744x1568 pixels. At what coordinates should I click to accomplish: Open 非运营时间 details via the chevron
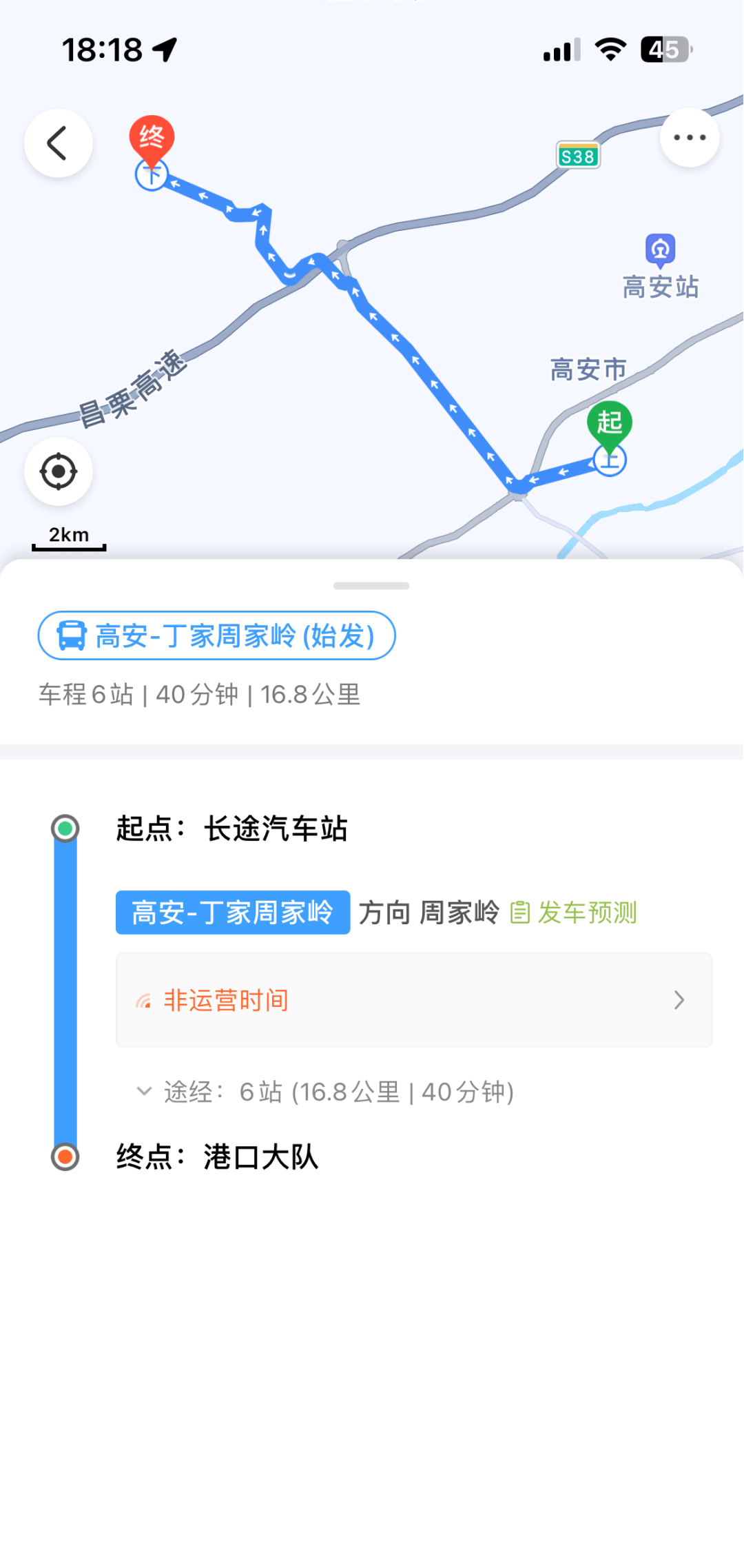[x=679, y=1000]
